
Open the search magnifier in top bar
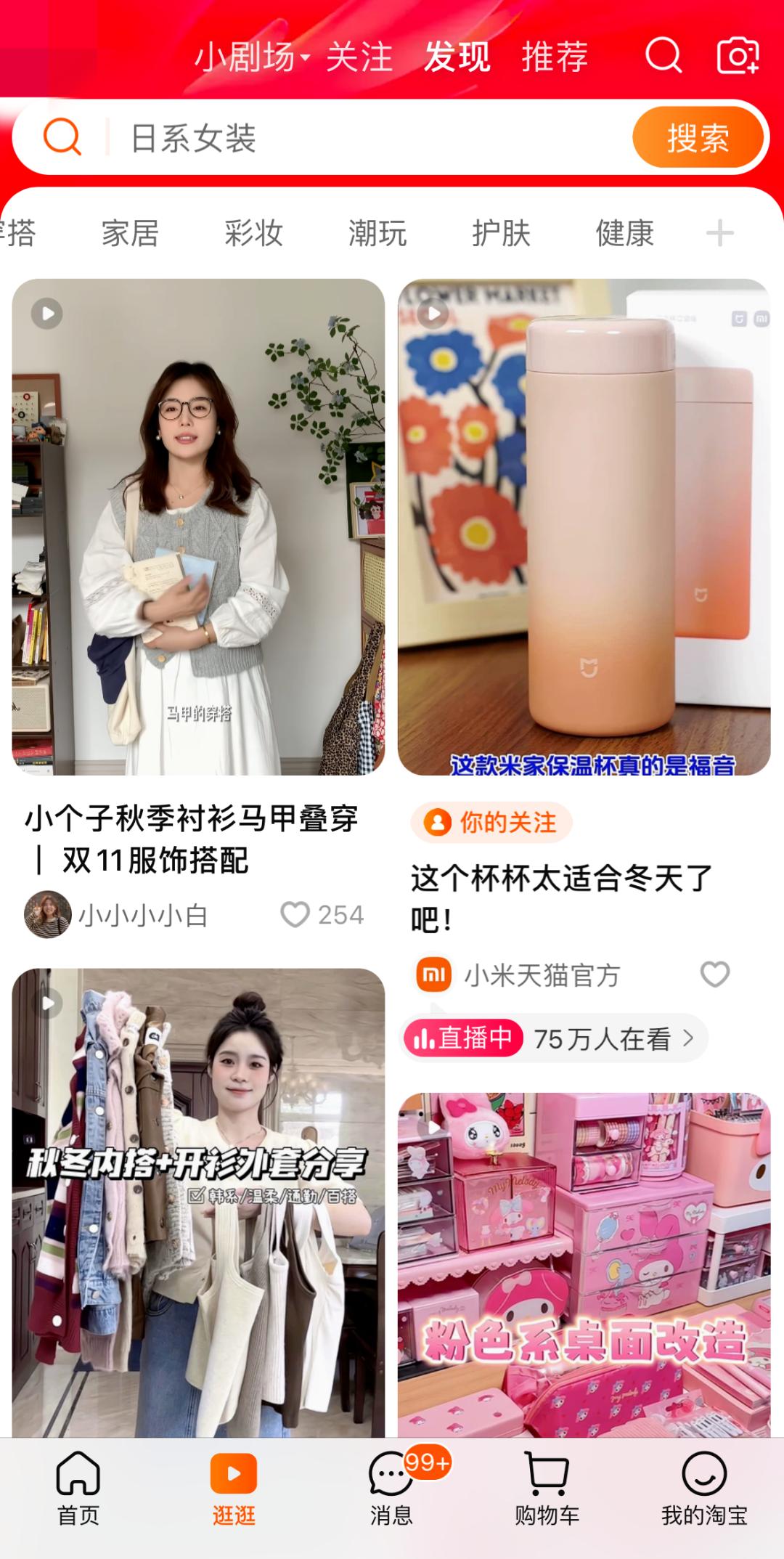point(663,55)
